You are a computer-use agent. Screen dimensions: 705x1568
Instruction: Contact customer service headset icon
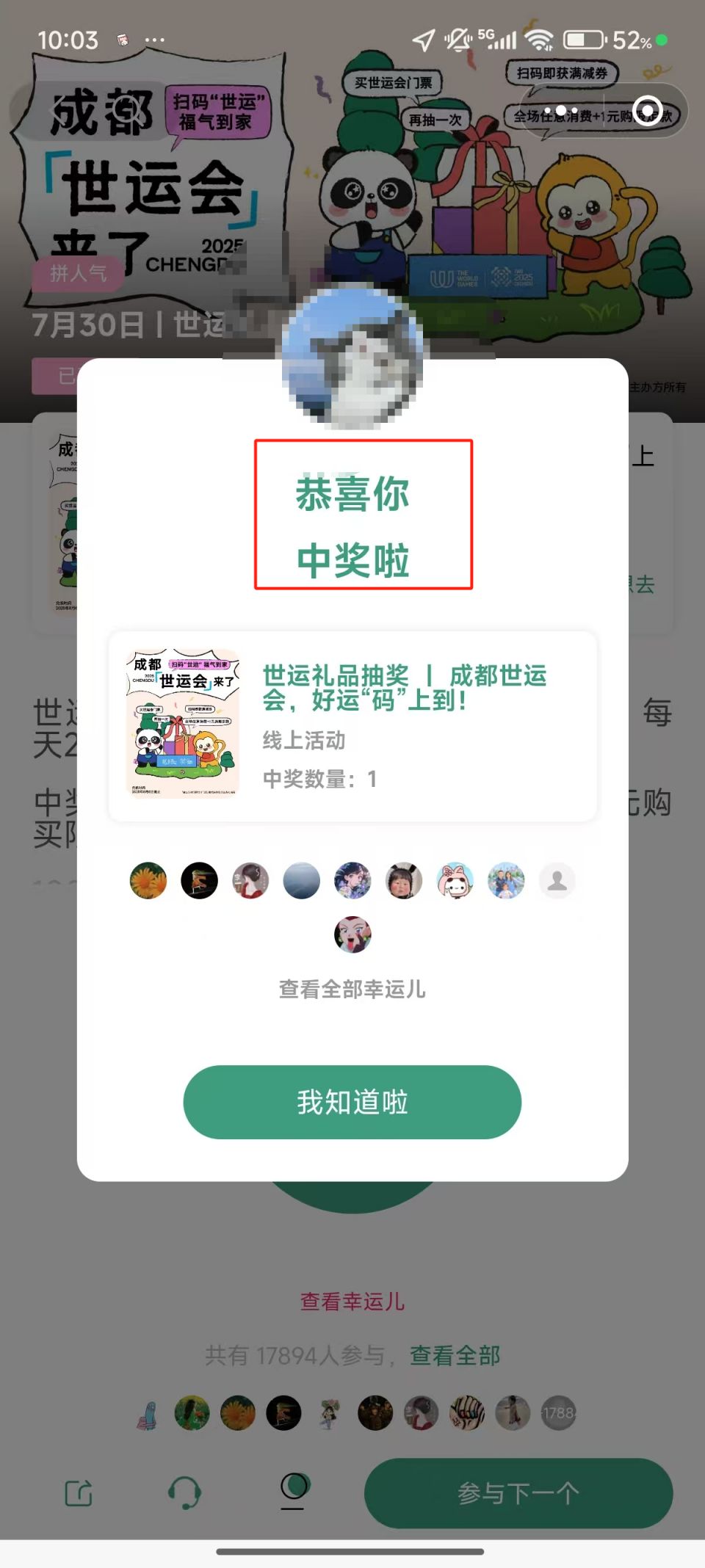pos(184,1492)
